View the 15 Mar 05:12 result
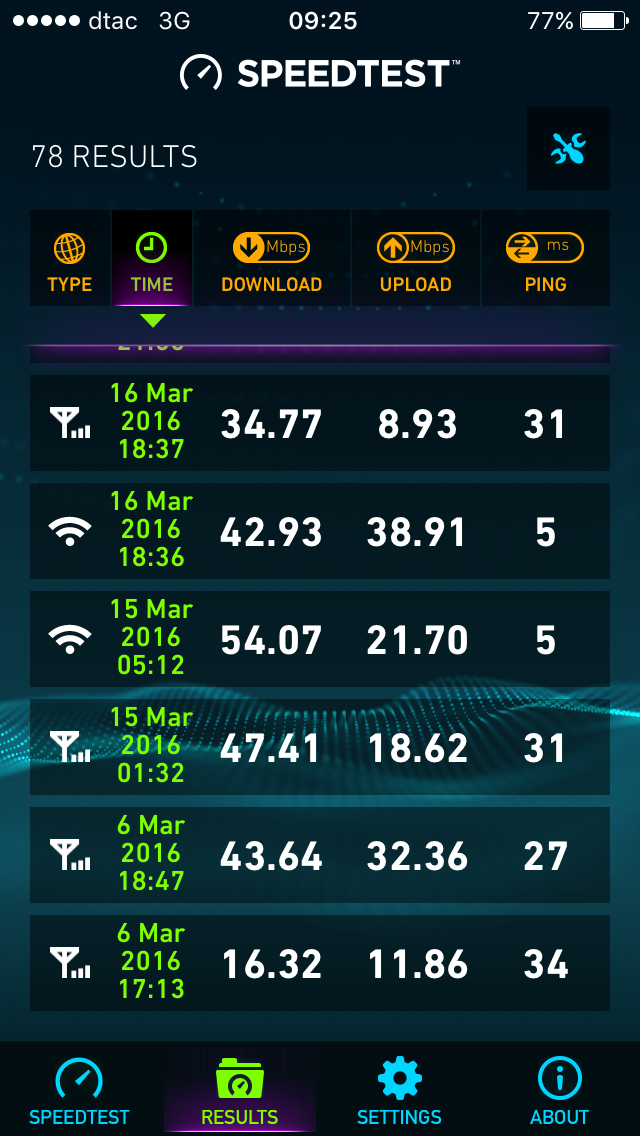640x1136 pixels. (x=320, y=639)
